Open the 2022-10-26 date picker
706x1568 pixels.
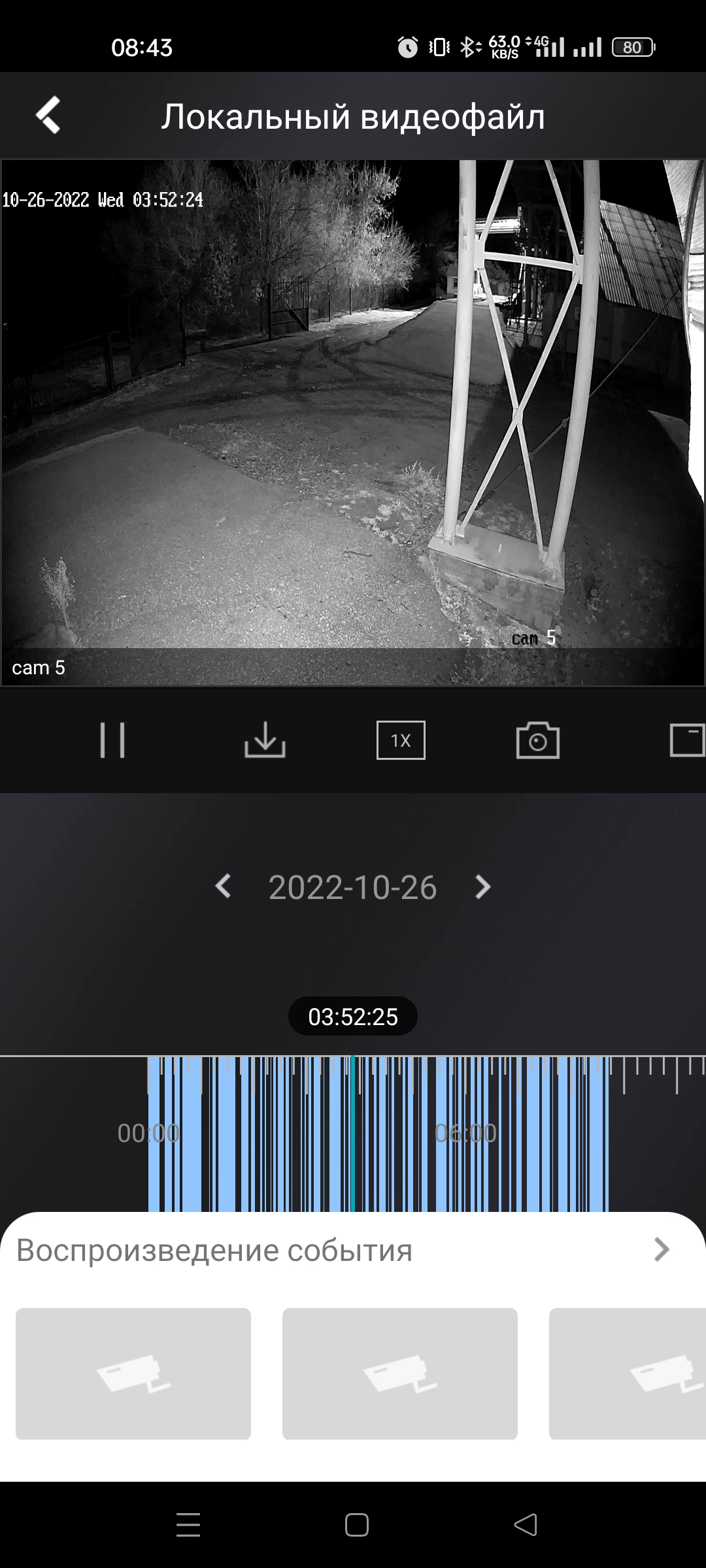[x=352, y=887]
